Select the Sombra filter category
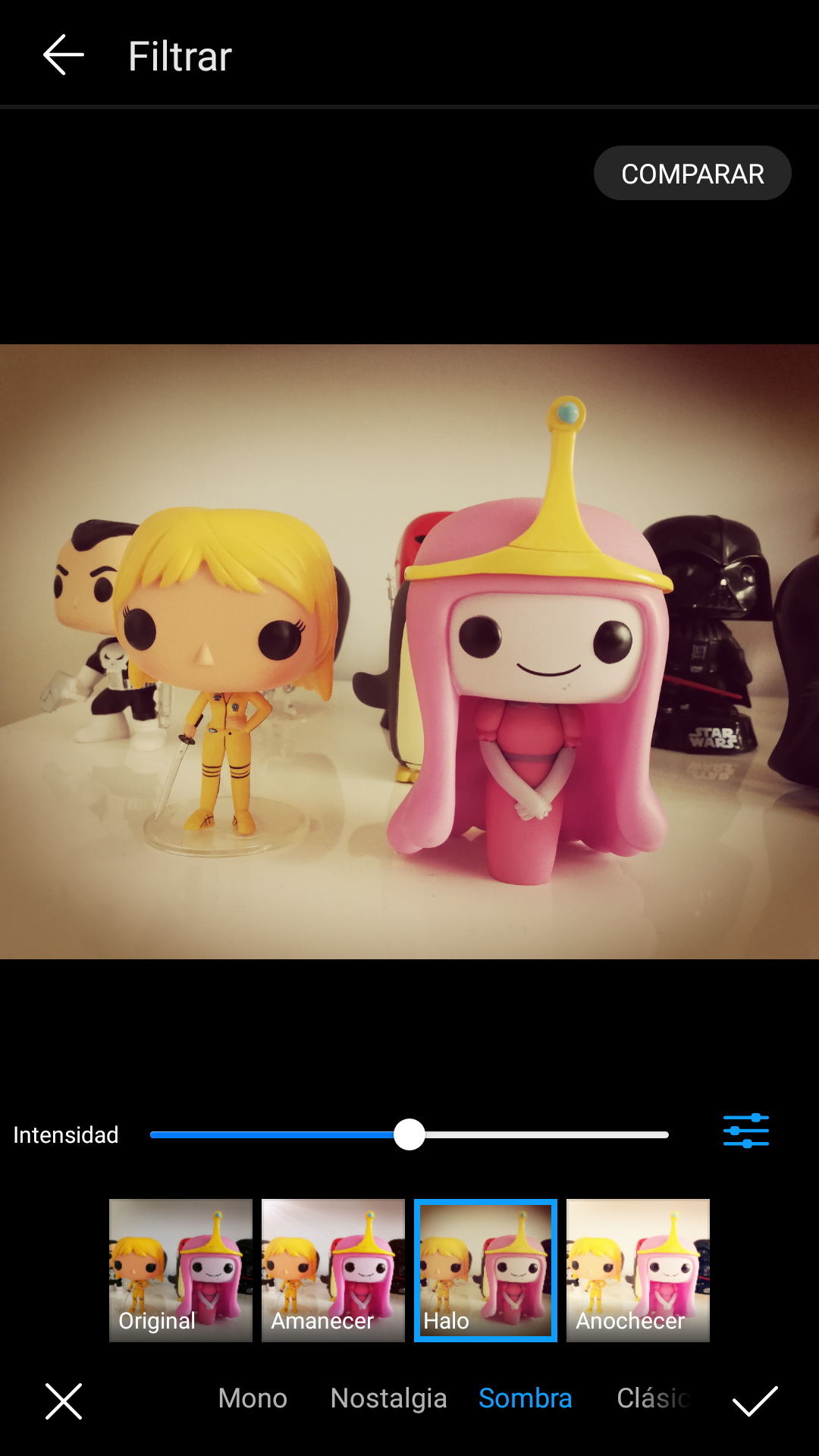819x1456 pixels. pos(525,1398)
